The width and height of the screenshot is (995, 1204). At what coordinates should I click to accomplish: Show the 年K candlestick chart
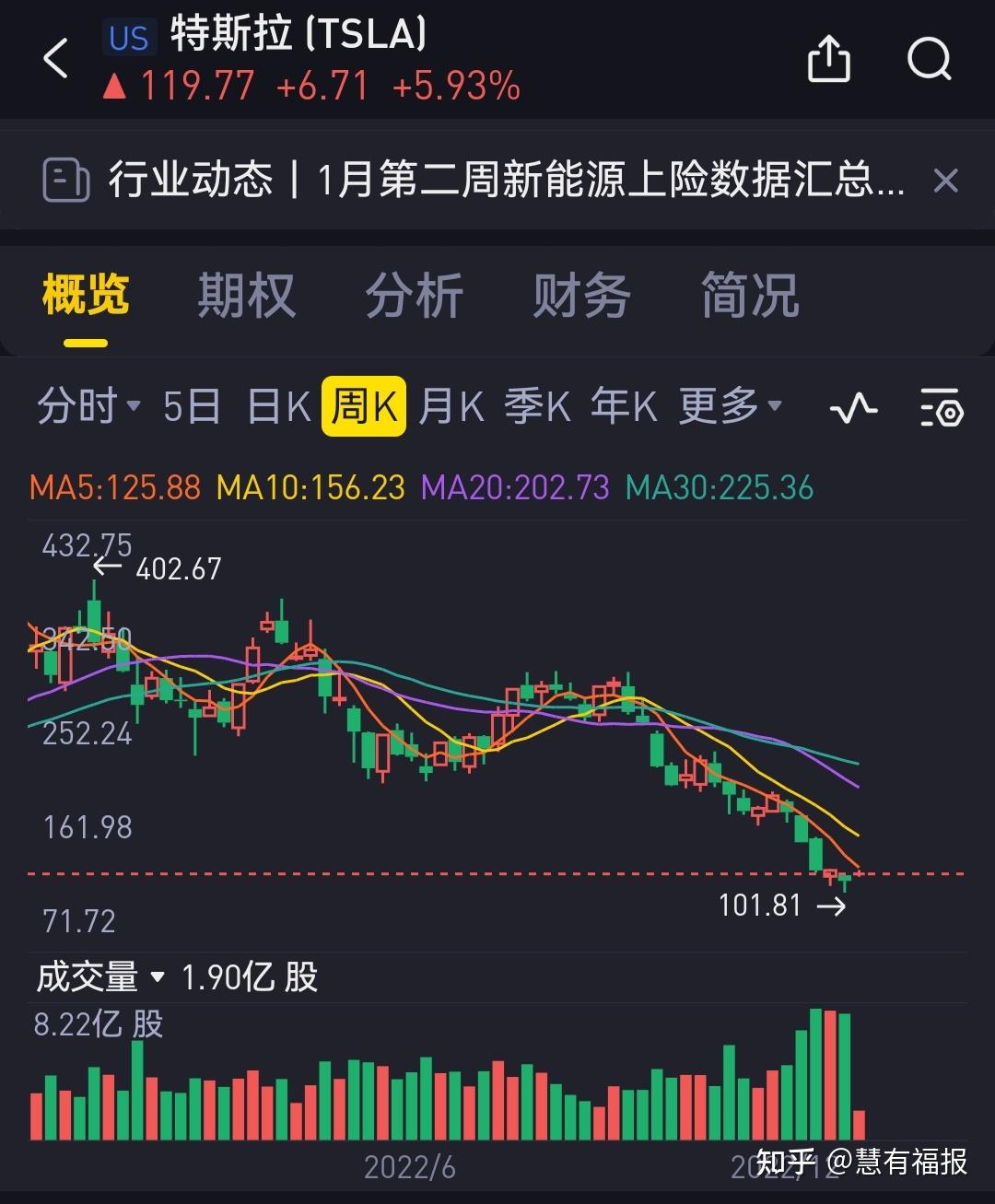(x=624, y=406)
